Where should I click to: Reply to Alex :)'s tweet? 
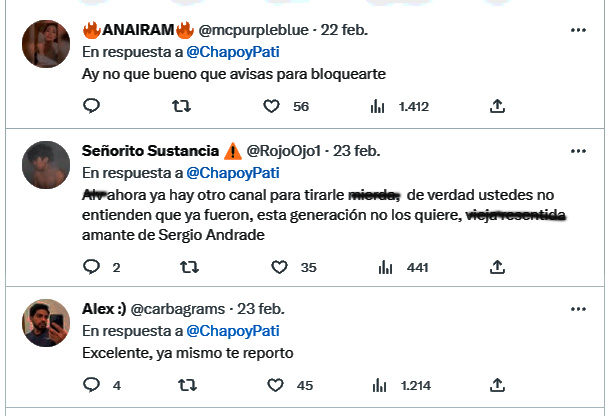click(91, 385)
